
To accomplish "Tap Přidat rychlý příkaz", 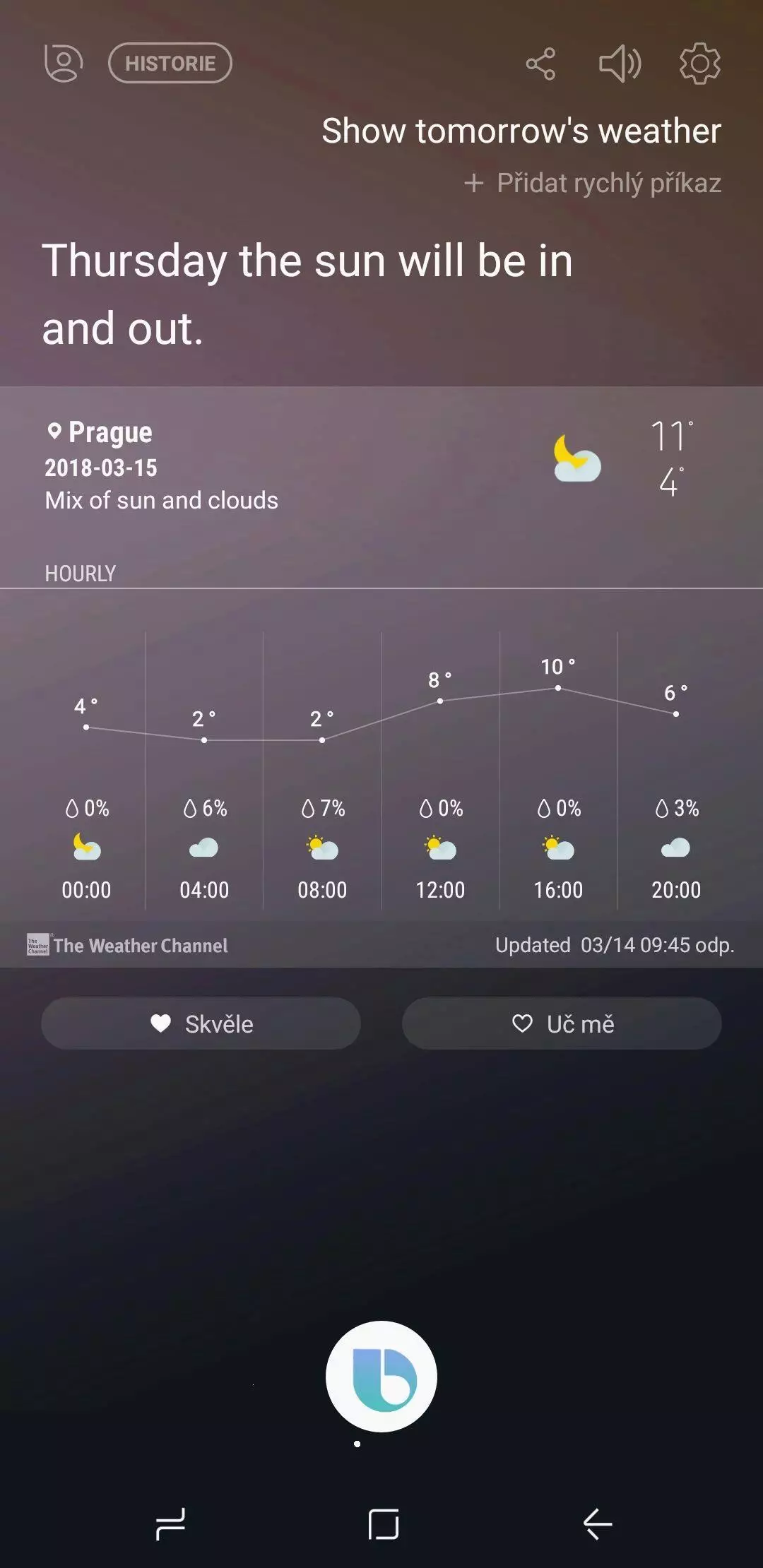I will point(592,183).
